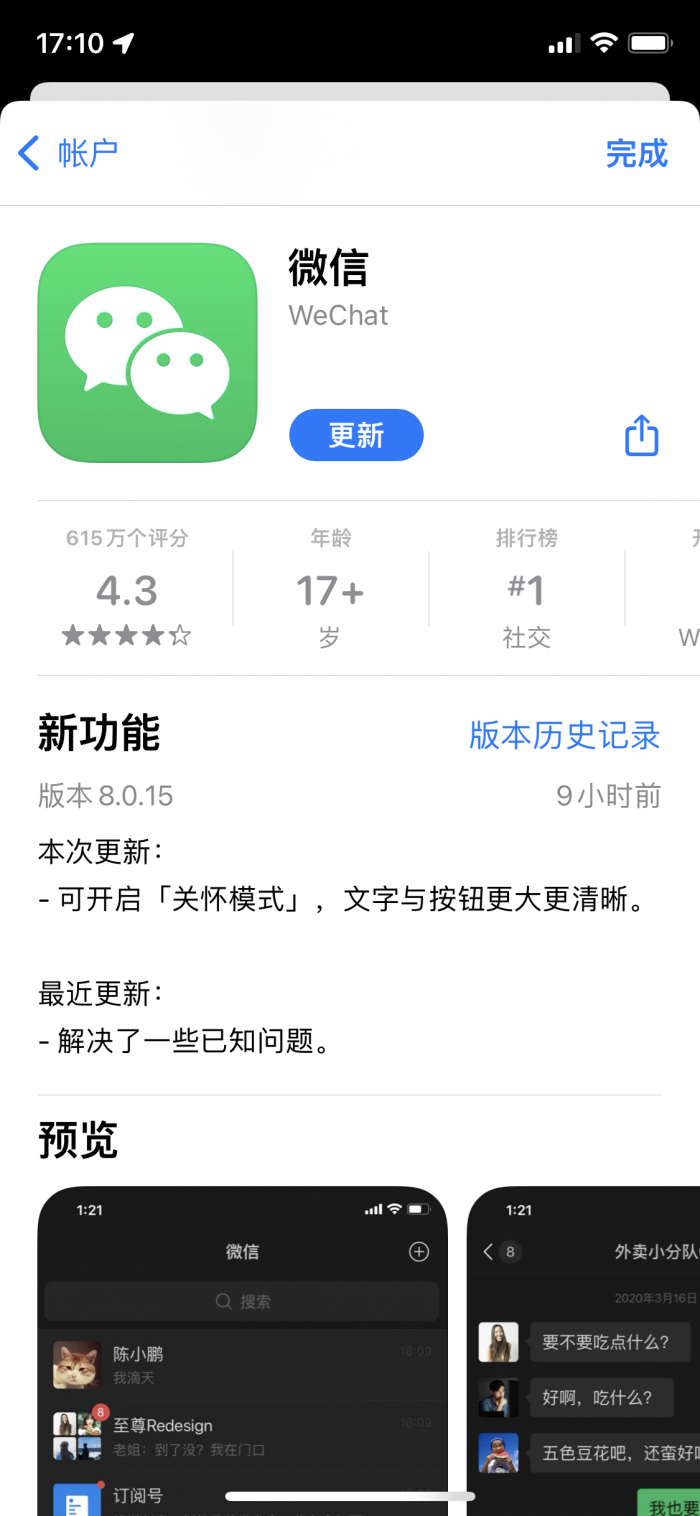Open the first preview screenshot
This screenshot has height=1516, width=700.
[242, 1350]
